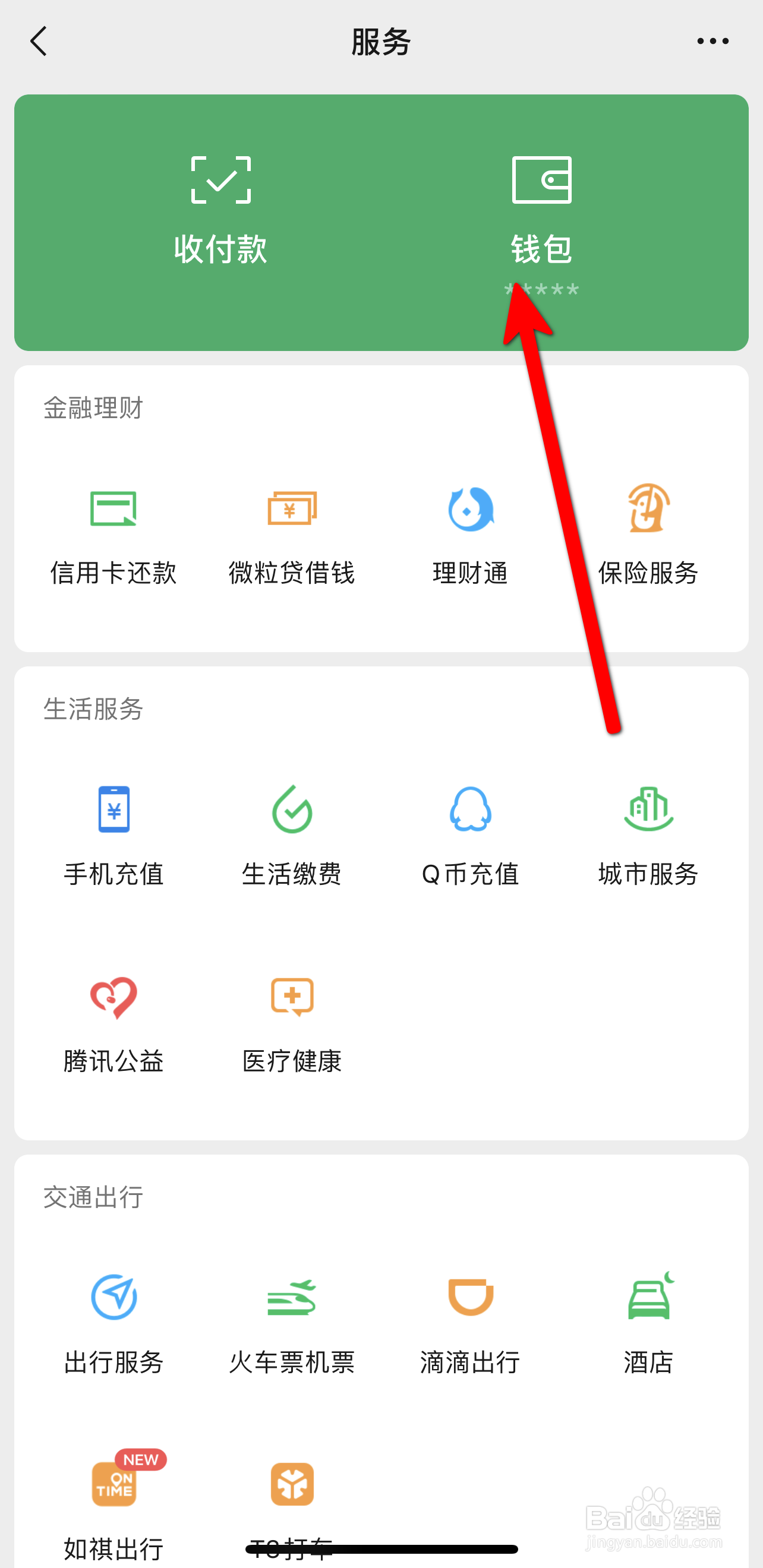The height and width of the screenshot is (1568, 763).
Task: Open the 收付款 payment QR code
Action: click(221, 207)
